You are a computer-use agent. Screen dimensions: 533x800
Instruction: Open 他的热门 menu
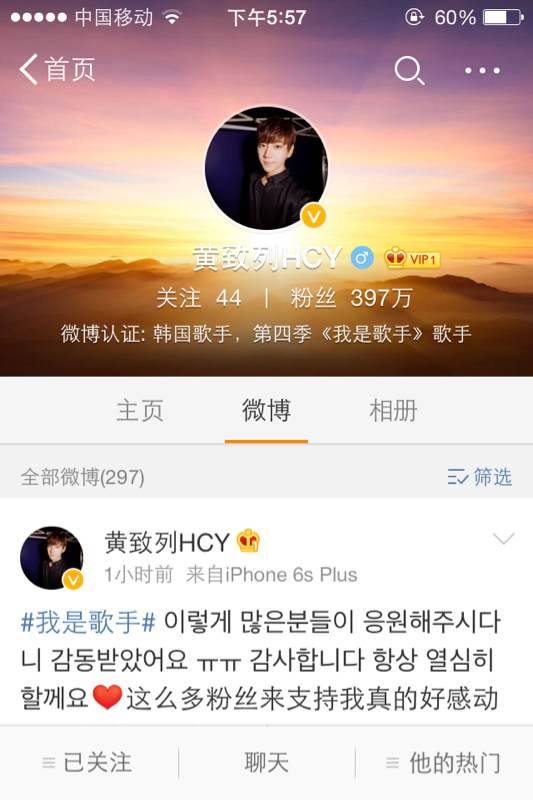coord(443,763)
